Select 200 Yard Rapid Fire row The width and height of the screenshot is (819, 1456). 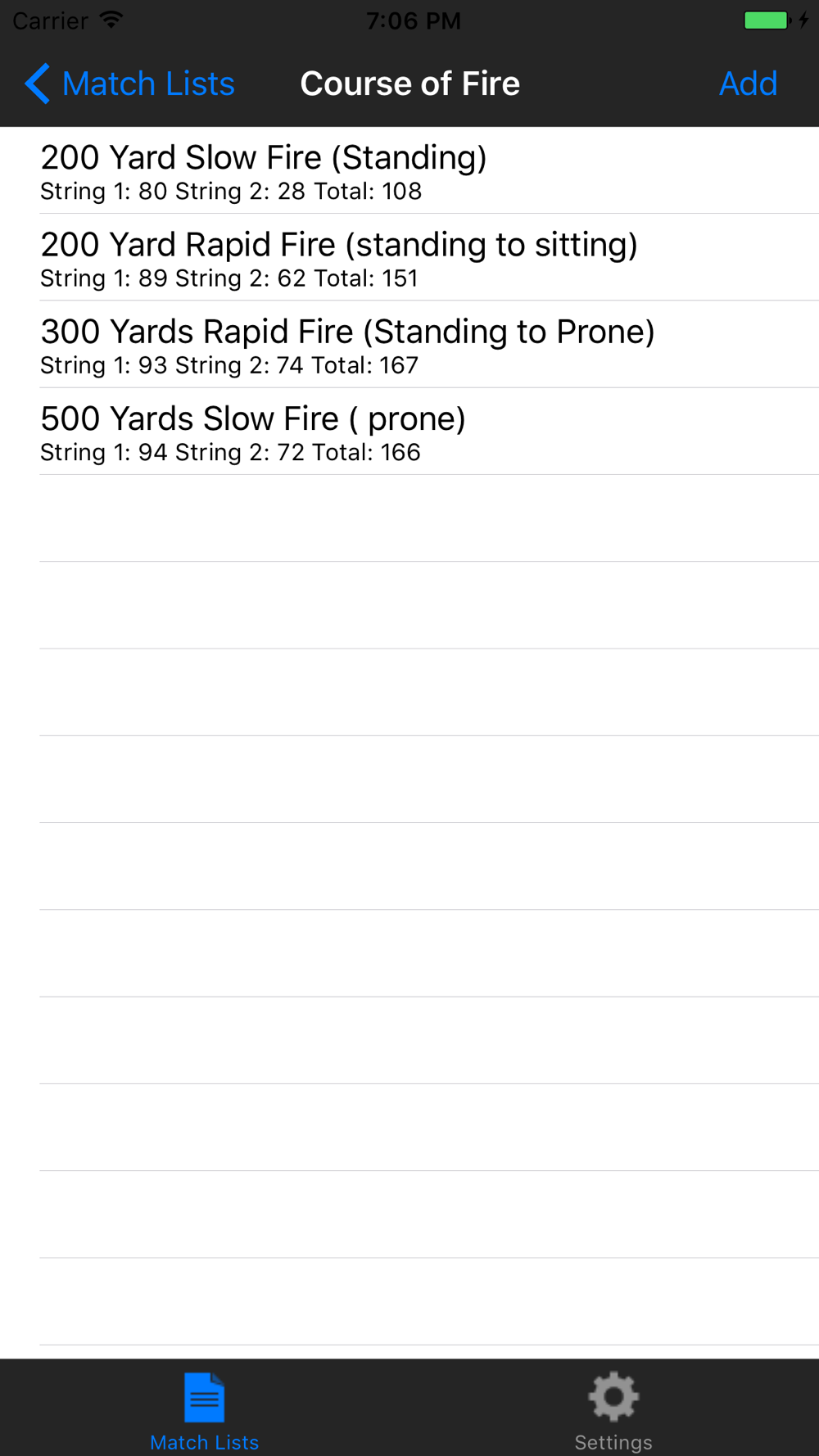point(409,257)
